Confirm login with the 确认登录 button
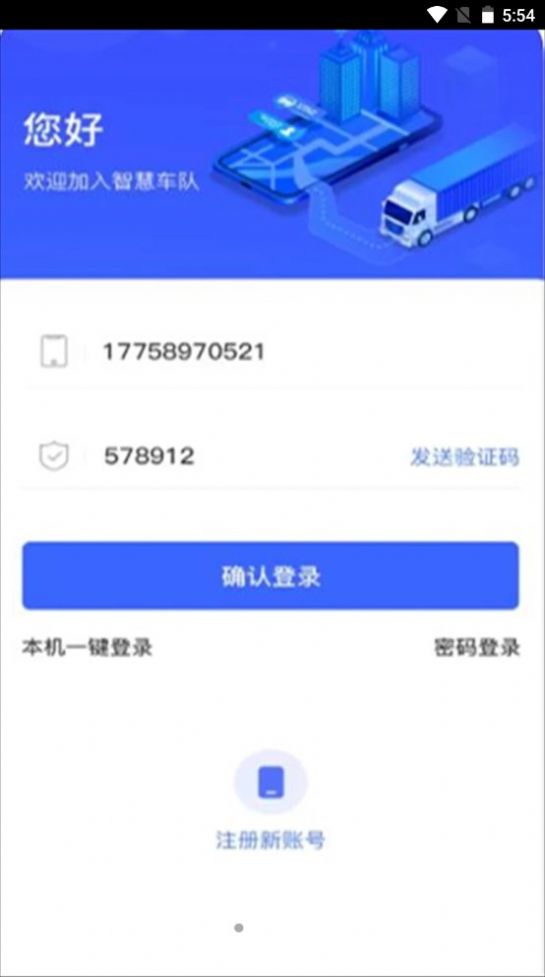 coord(271,576)
